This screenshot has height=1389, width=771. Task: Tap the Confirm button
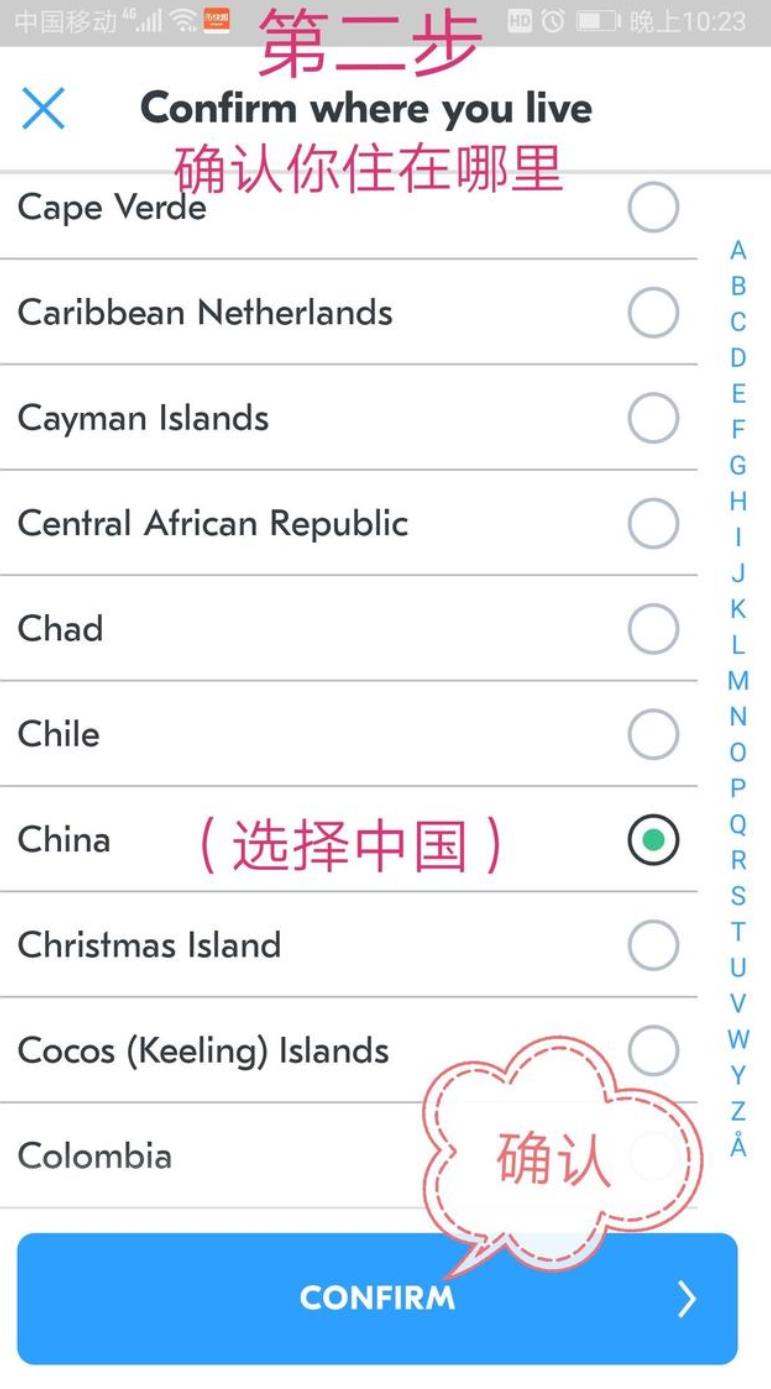click(x=377, y=1298)
